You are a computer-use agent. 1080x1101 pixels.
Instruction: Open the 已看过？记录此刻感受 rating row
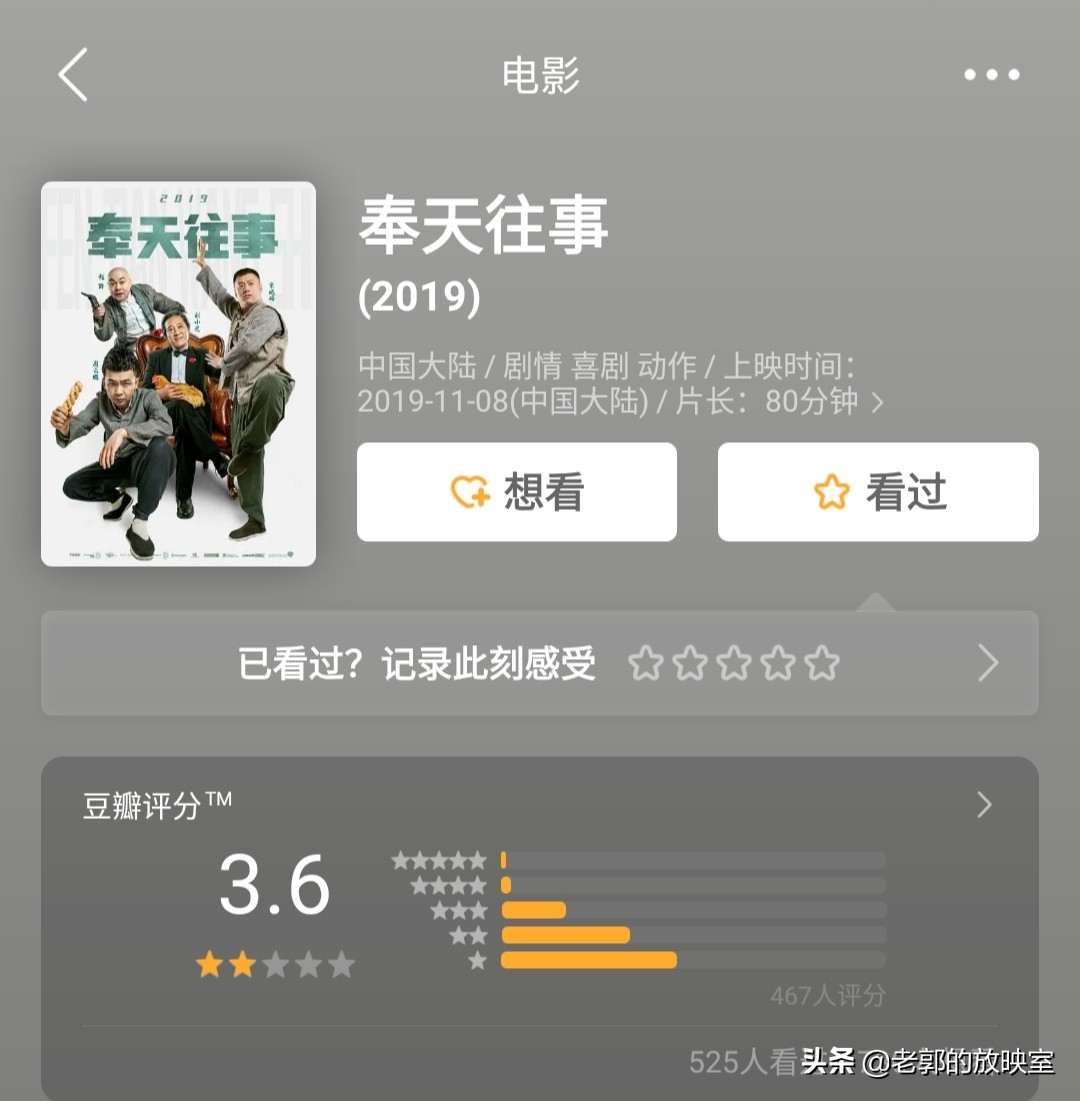(539, 663)
